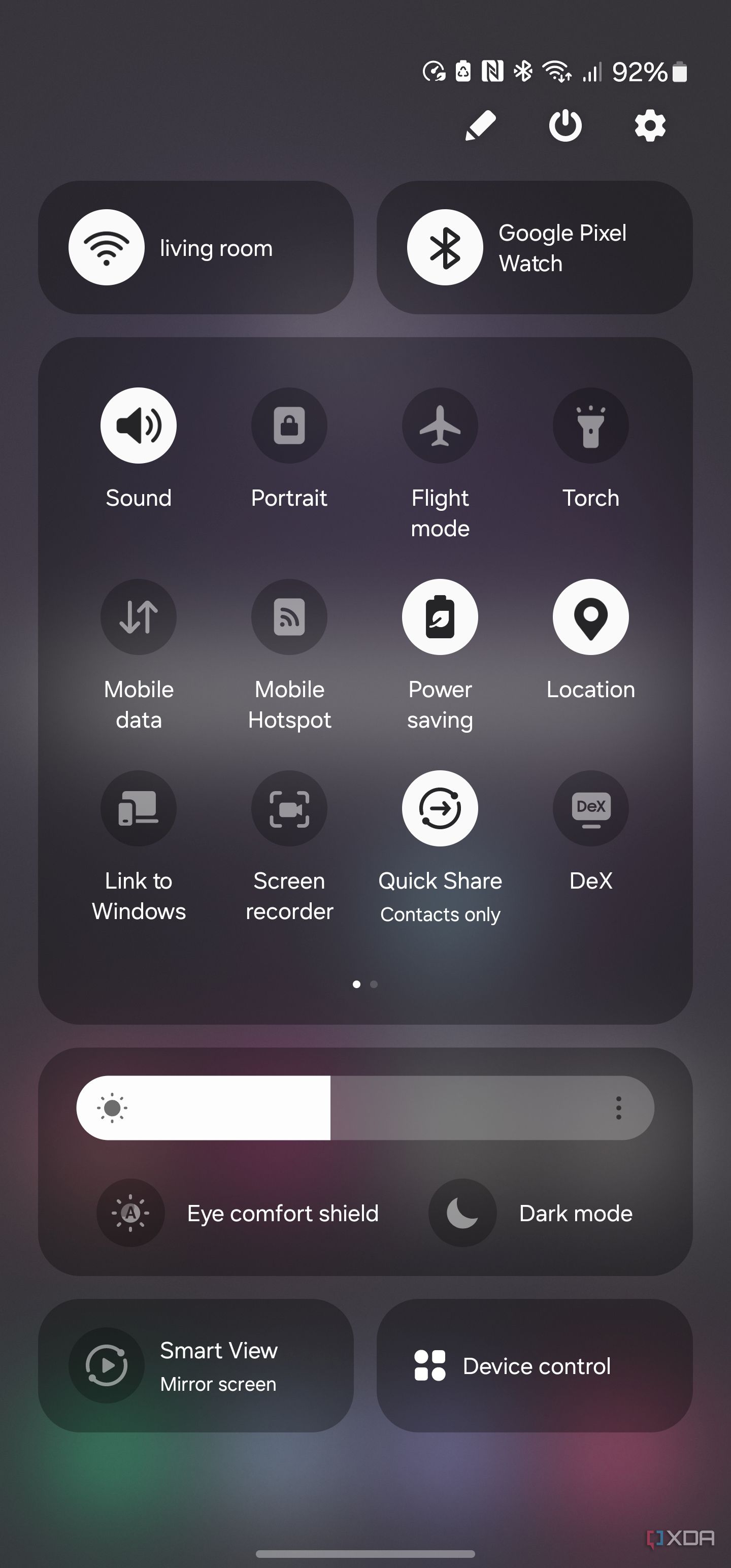Image resolution: width=731 pixels, height=1568 pixels.
Task: Enable Mobile data
Action: (139, 616)
